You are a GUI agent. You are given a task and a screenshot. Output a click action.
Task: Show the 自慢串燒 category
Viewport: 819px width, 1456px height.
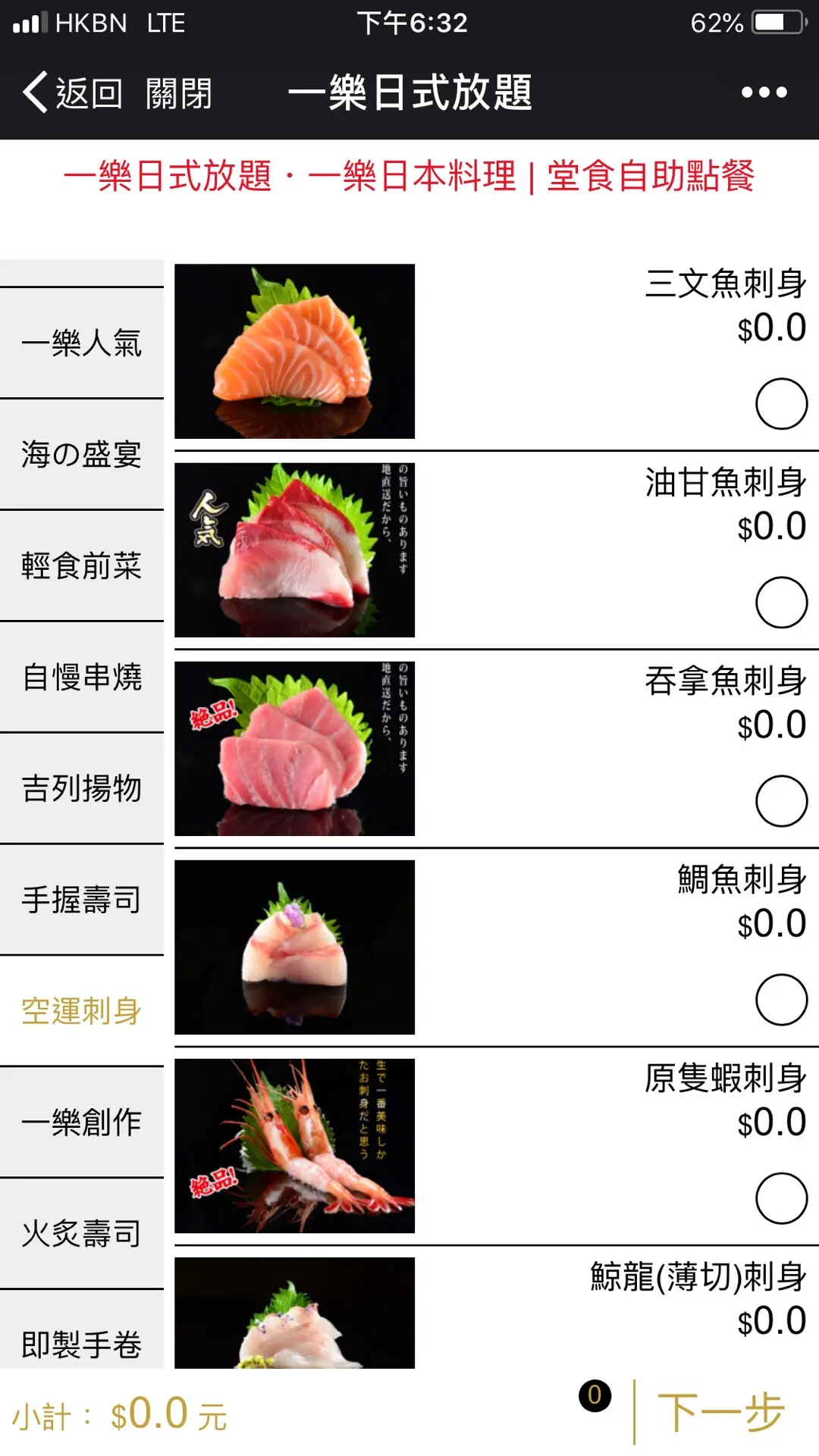(x=82, y=677)
